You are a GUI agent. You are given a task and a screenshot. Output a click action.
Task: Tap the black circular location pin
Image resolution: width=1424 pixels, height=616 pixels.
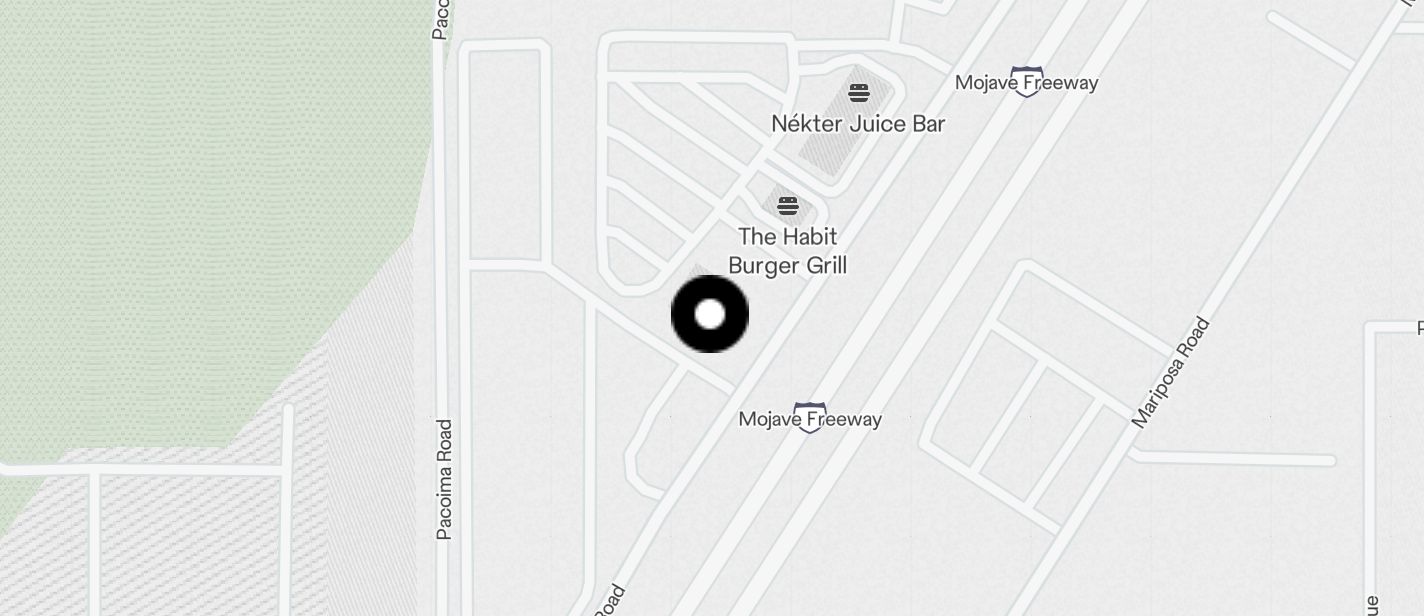709,314
